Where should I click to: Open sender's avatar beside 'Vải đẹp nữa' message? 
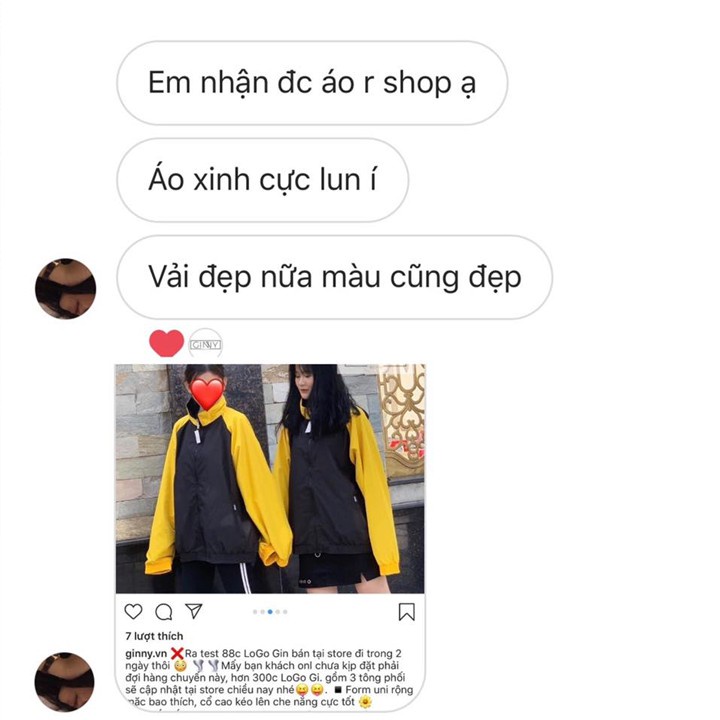65,288
